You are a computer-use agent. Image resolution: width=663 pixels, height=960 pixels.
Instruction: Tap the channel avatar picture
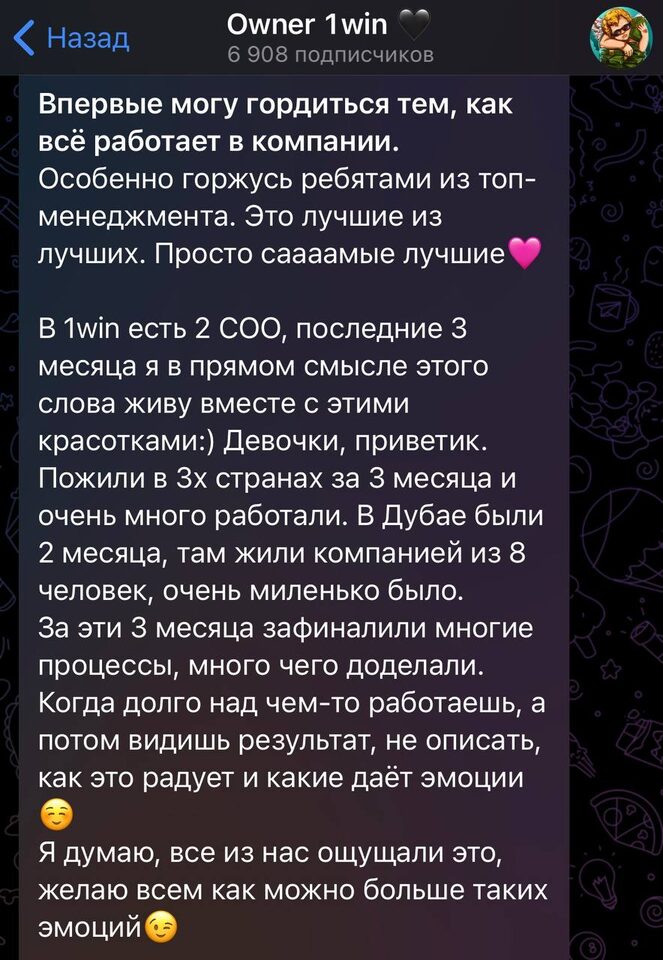point(619,38)
